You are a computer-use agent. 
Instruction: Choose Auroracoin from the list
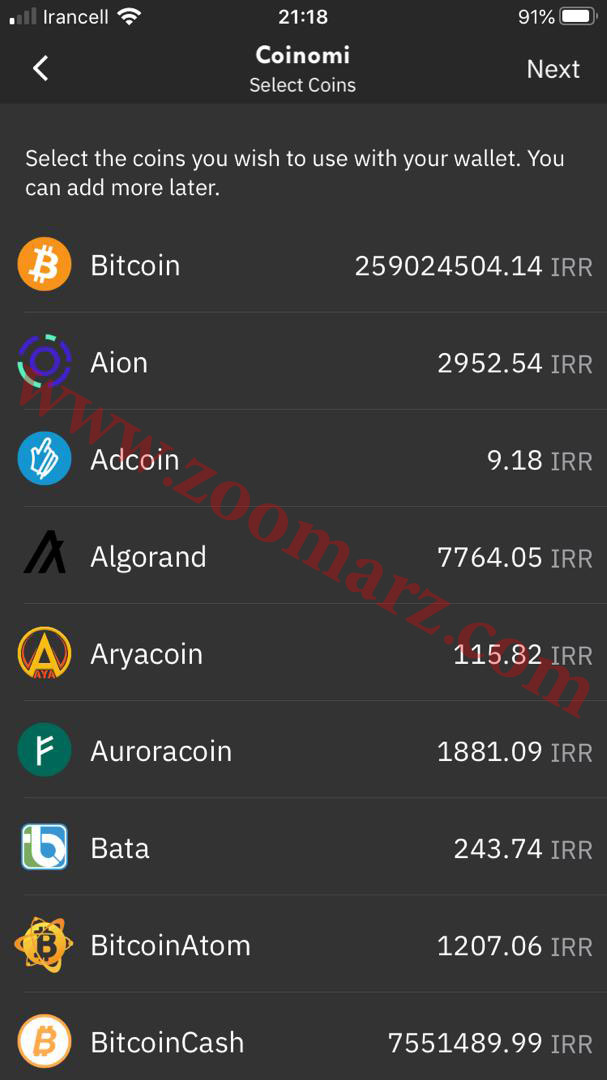[x=303, y=750]
